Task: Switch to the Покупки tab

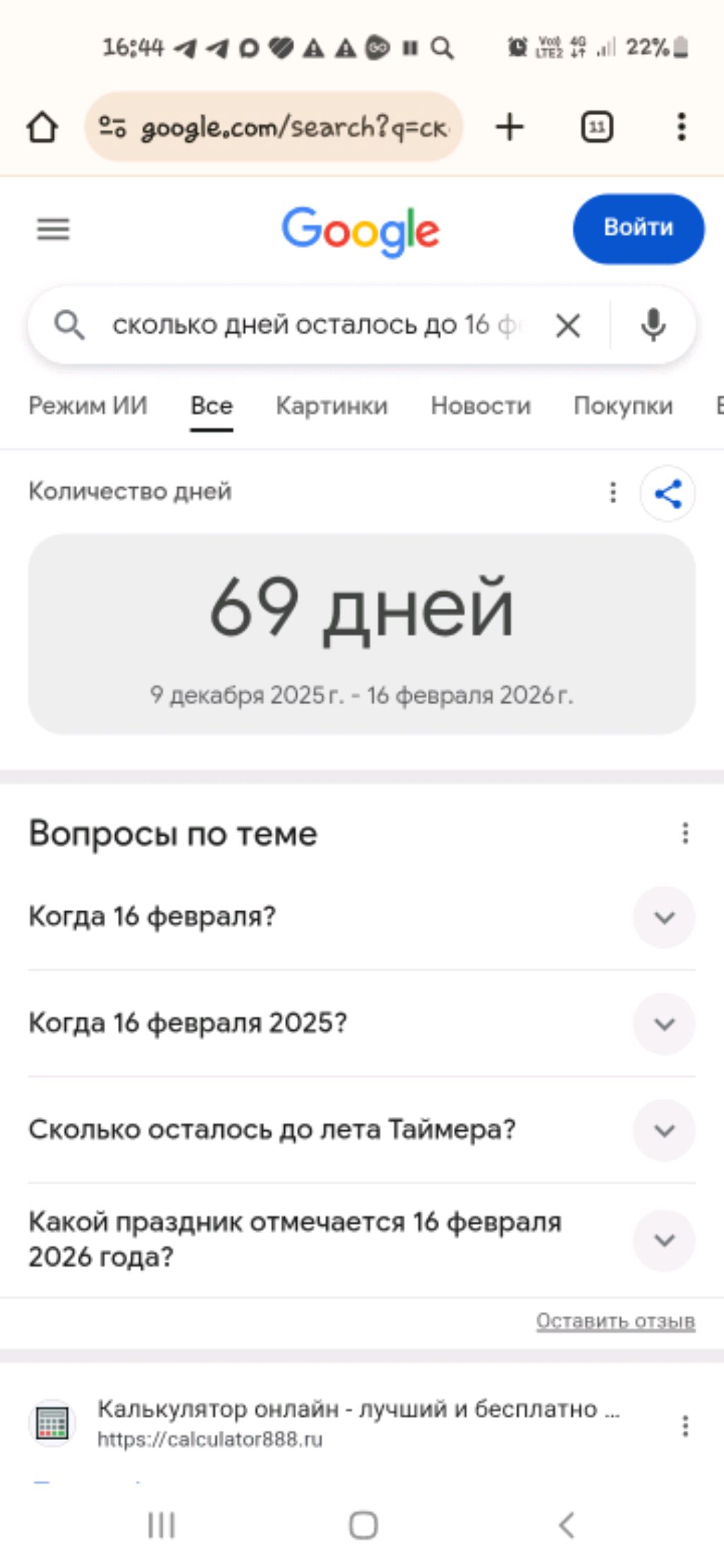Action: tap(622, 406)
